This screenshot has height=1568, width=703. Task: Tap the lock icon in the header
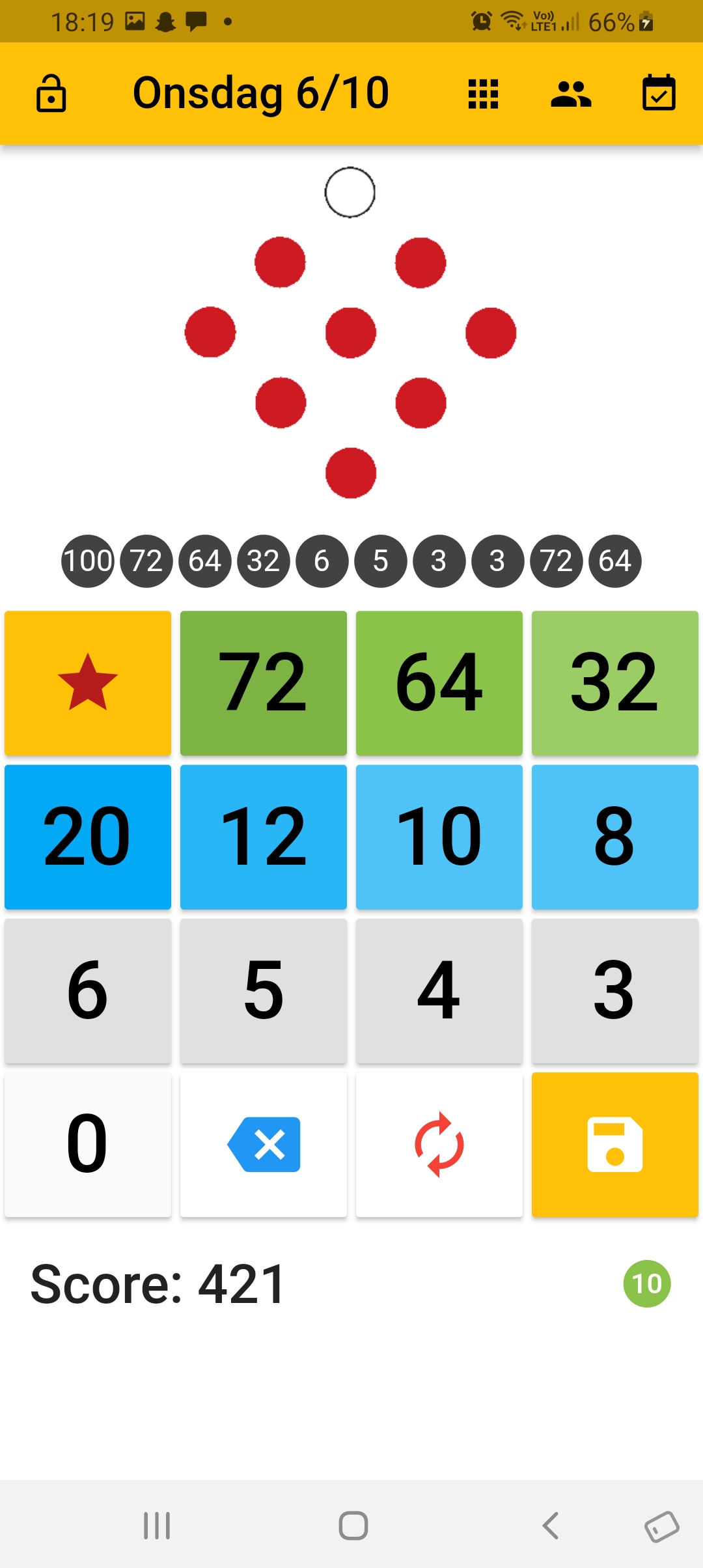pyautogui.click(x=51, y=93)
